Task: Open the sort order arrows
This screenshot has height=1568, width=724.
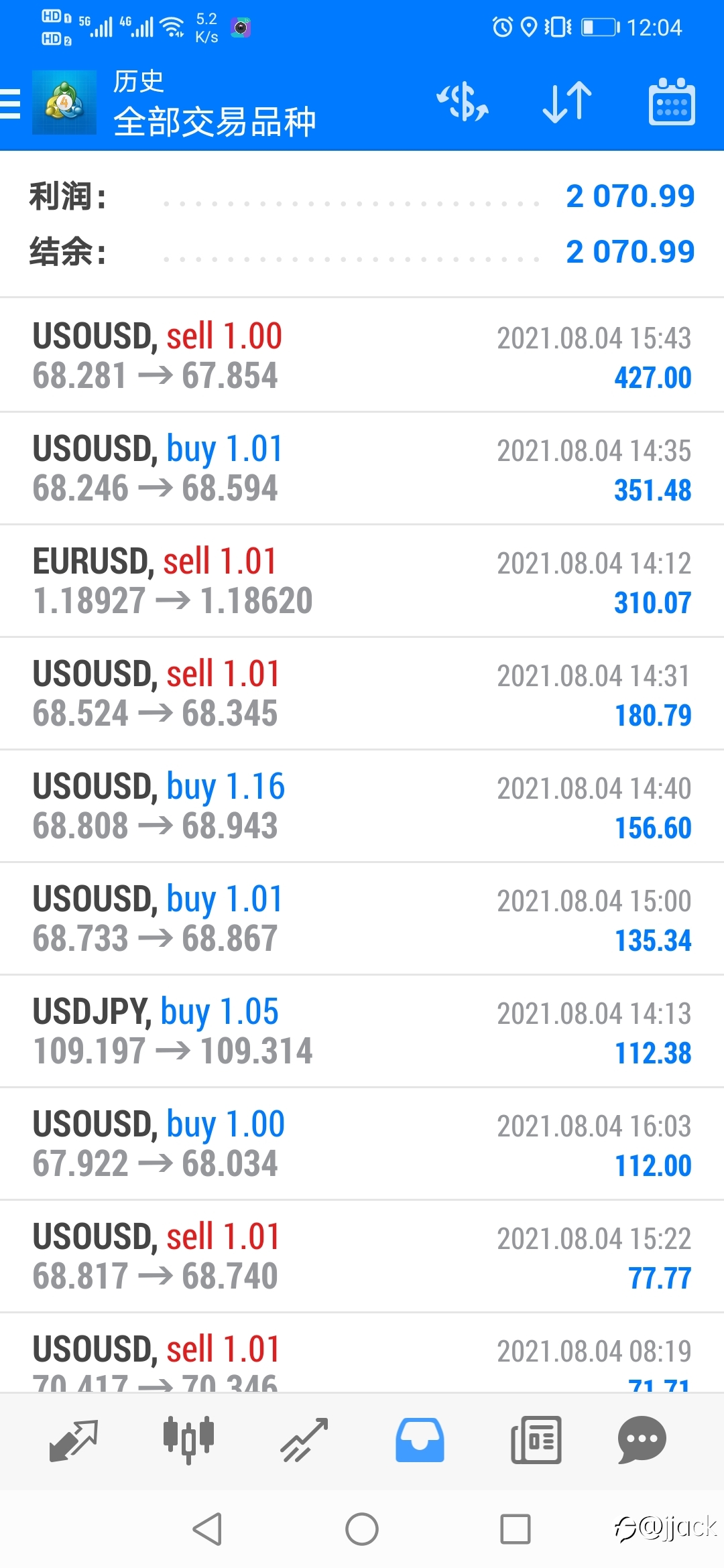Action: 567,103
